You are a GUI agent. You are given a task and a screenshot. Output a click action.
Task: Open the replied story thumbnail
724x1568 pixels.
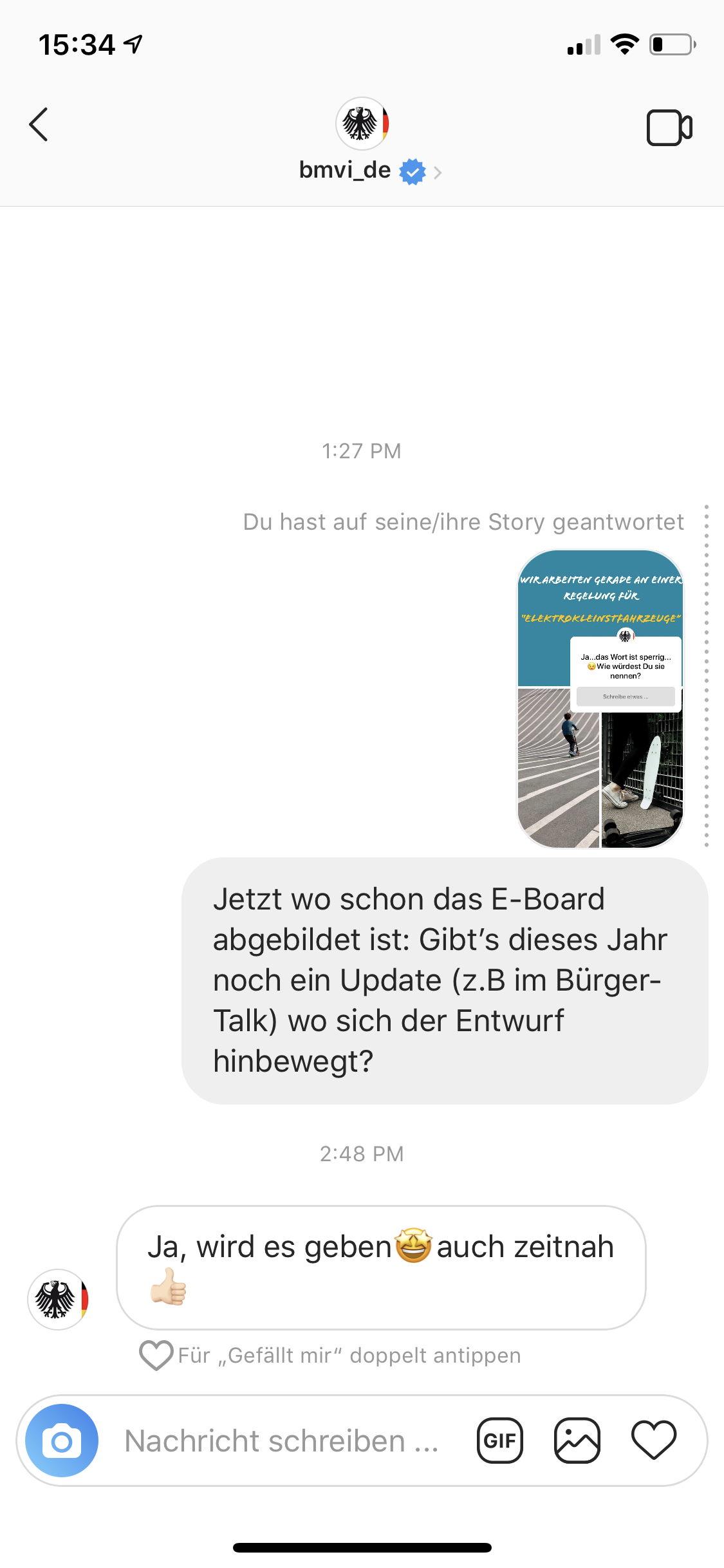tap(600, 698)
